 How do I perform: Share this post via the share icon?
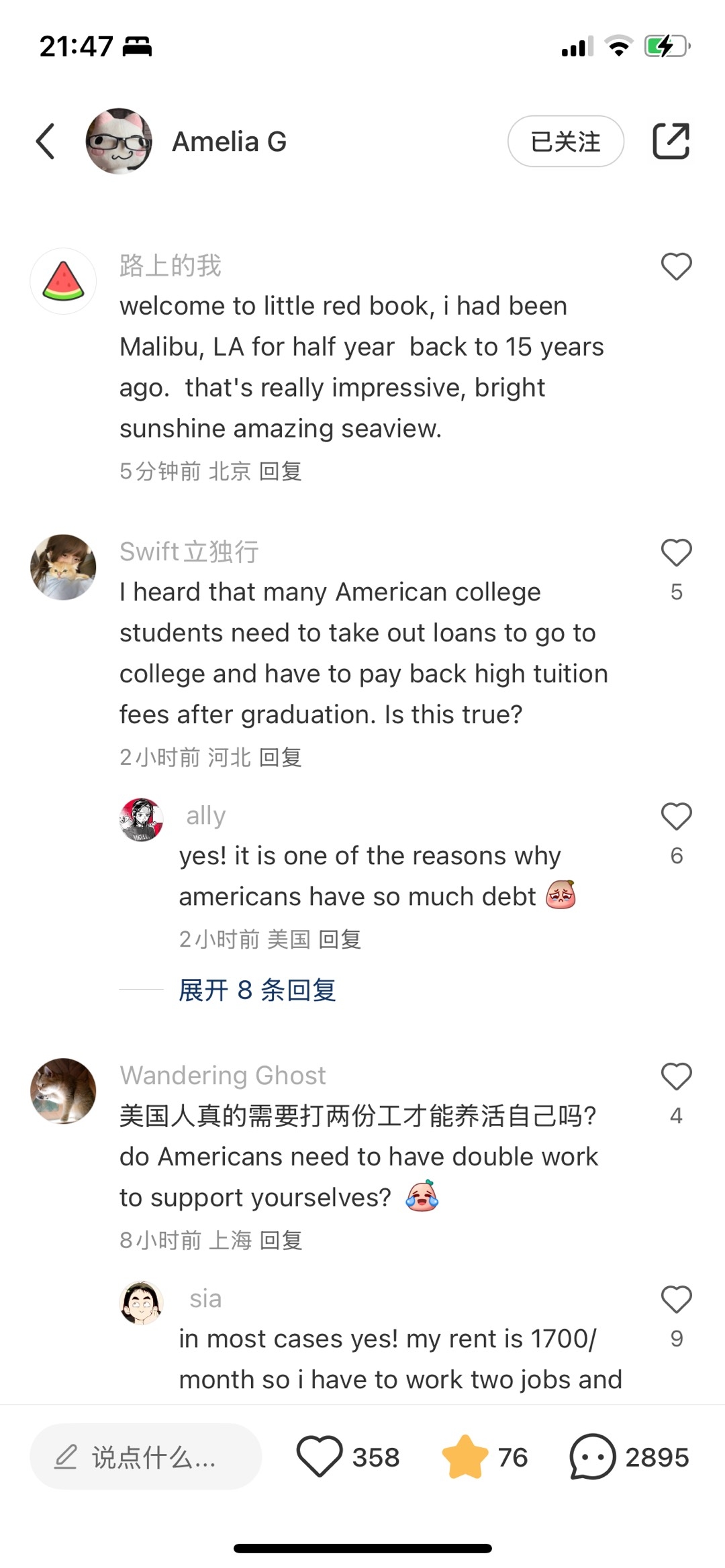point(671,142)
